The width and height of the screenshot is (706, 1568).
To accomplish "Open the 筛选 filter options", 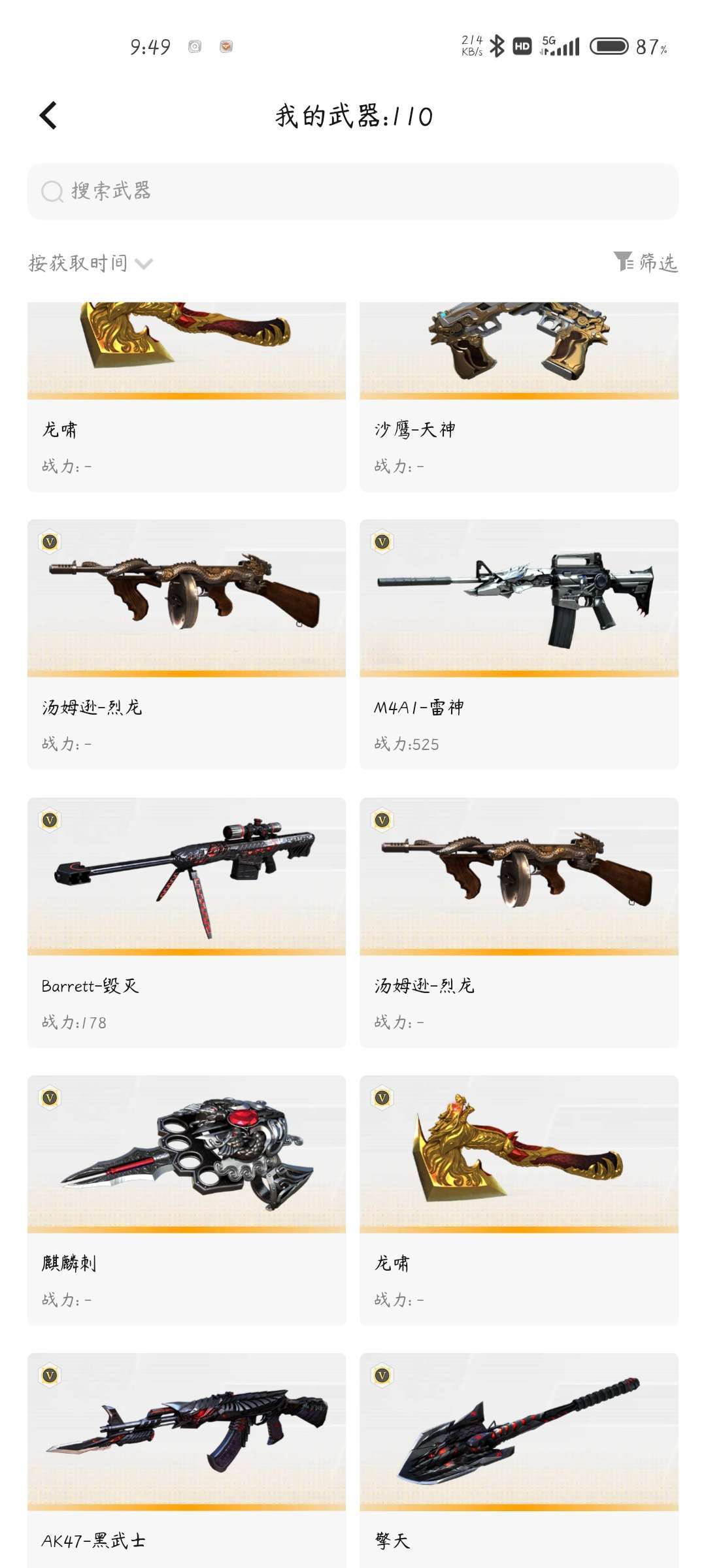I will click(646, 263).
